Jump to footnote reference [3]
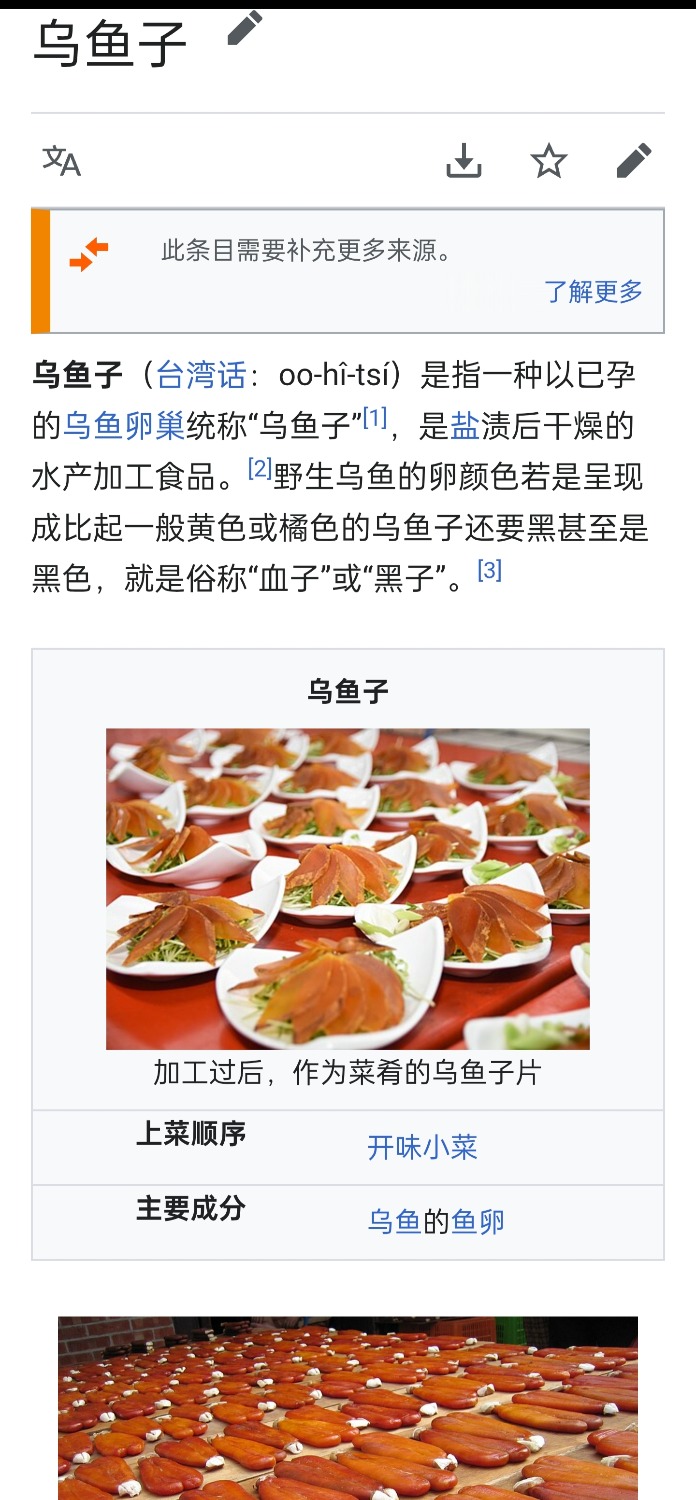Screen dimensions: 696x1500 coord(489,570)
